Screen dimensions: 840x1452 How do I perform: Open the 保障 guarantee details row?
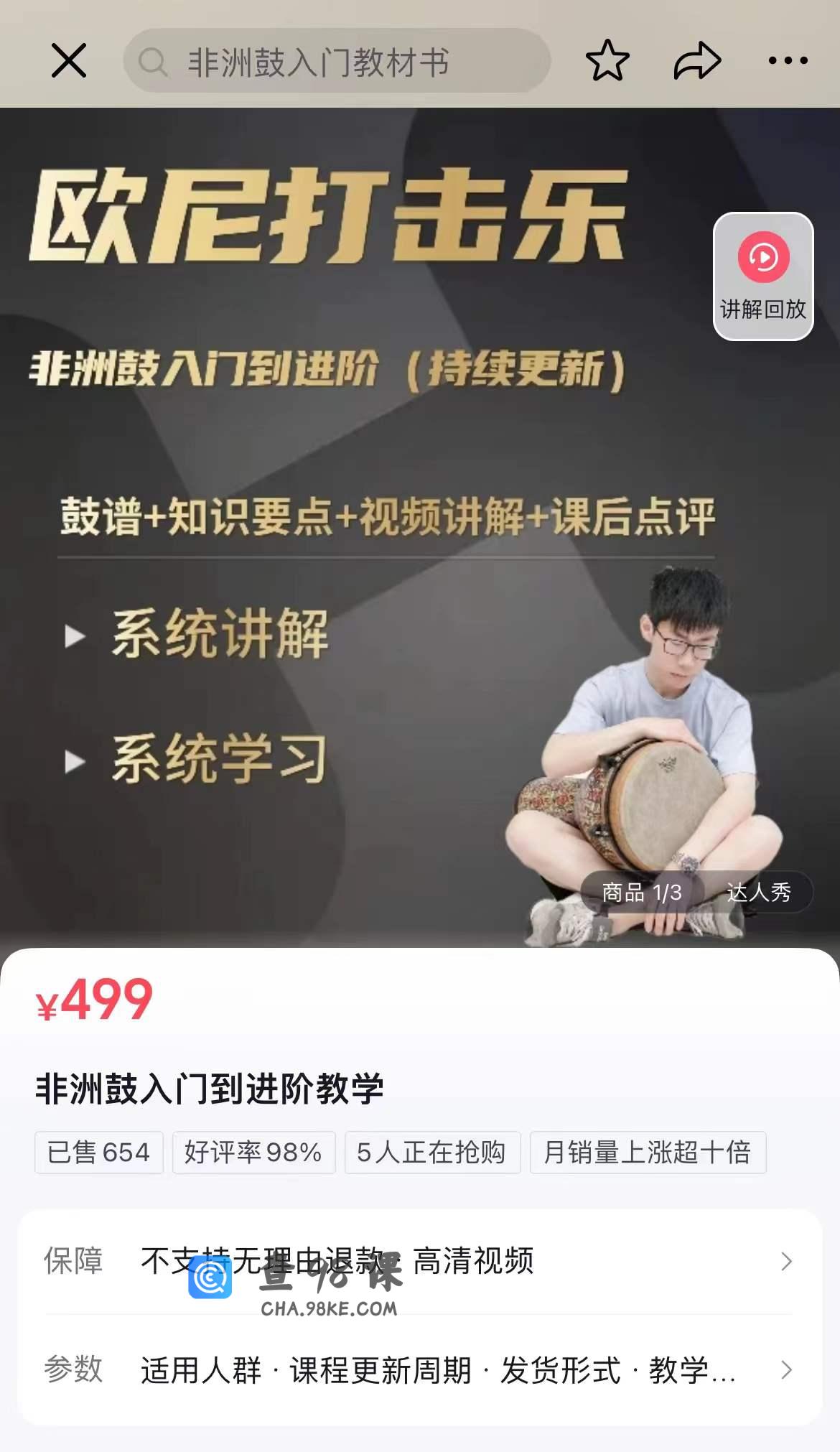[x=419, y=1261]
